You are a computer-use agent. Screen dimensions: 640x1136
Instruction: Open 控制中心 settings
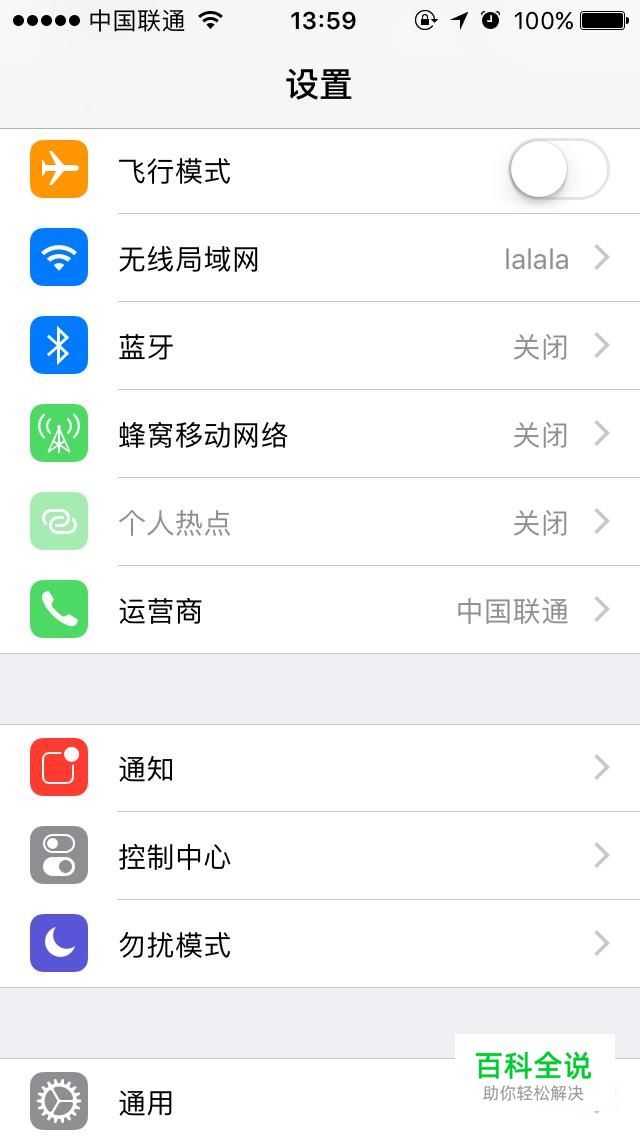(x=320, y=856)
